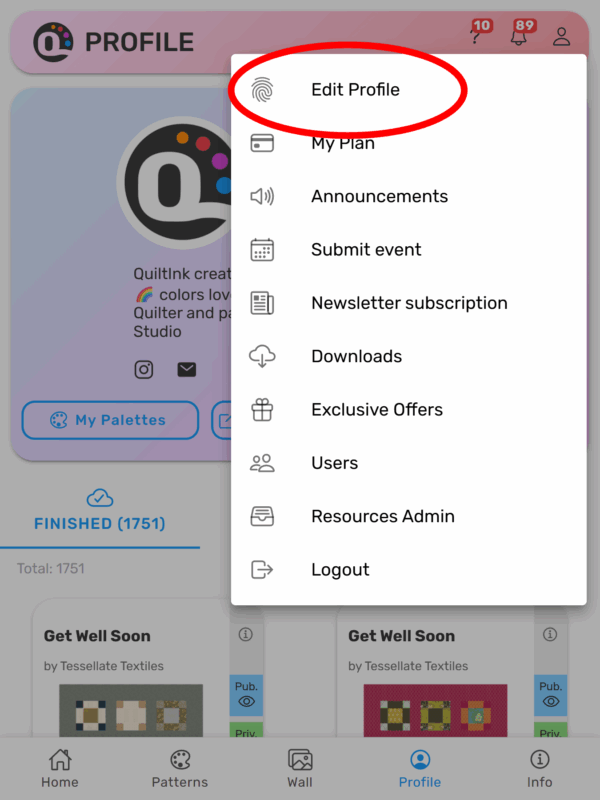
Task: Select Submit event
Action: coord(366,249)
